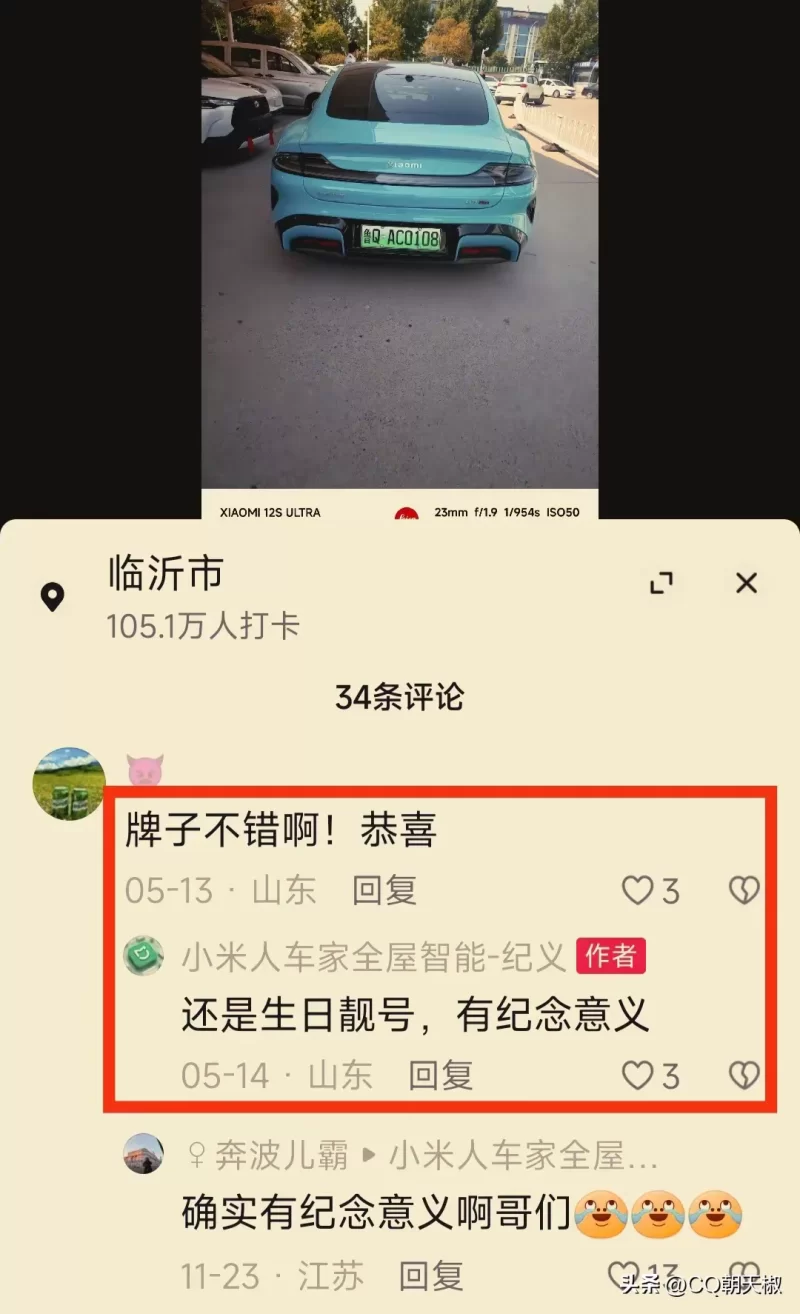
Task: Like the 牌子不错啊！恭喜 comment
Action: pyautogui.click(x=638, y=890)
